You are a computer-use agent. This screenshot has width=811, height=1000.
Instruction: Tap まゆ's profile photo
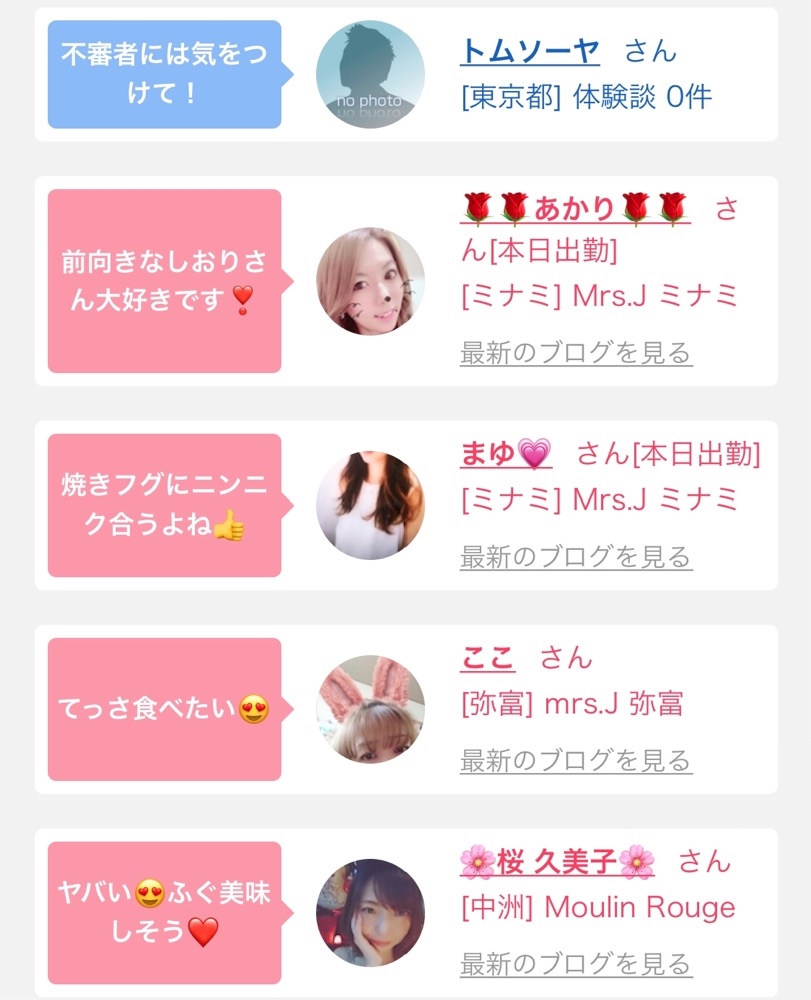pyautogui.click(x=370, y=505)
